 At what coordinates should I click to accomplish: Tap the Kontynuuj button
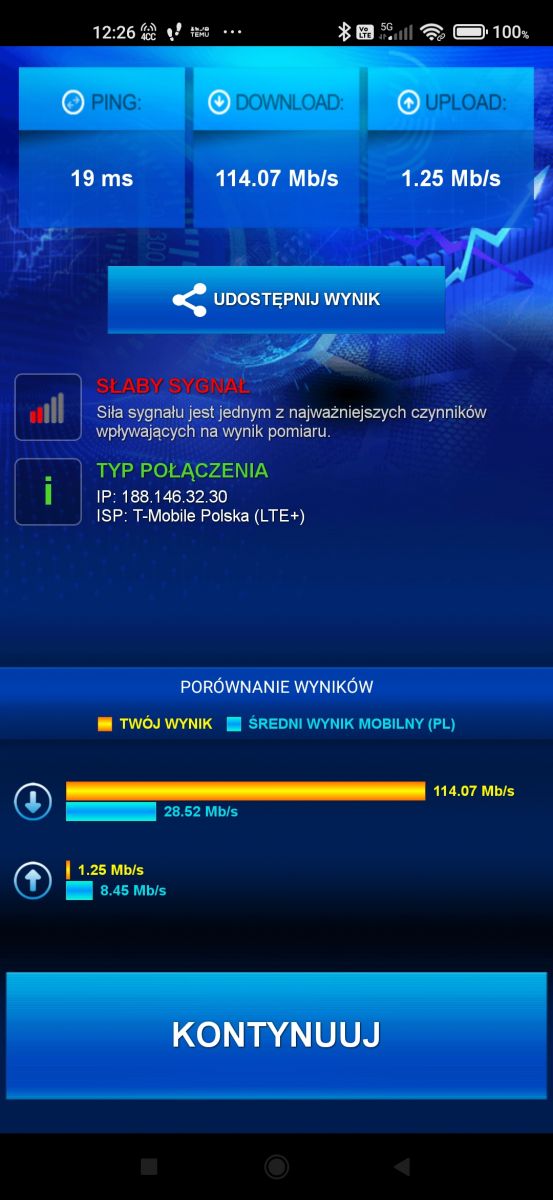pos(276,1035)
